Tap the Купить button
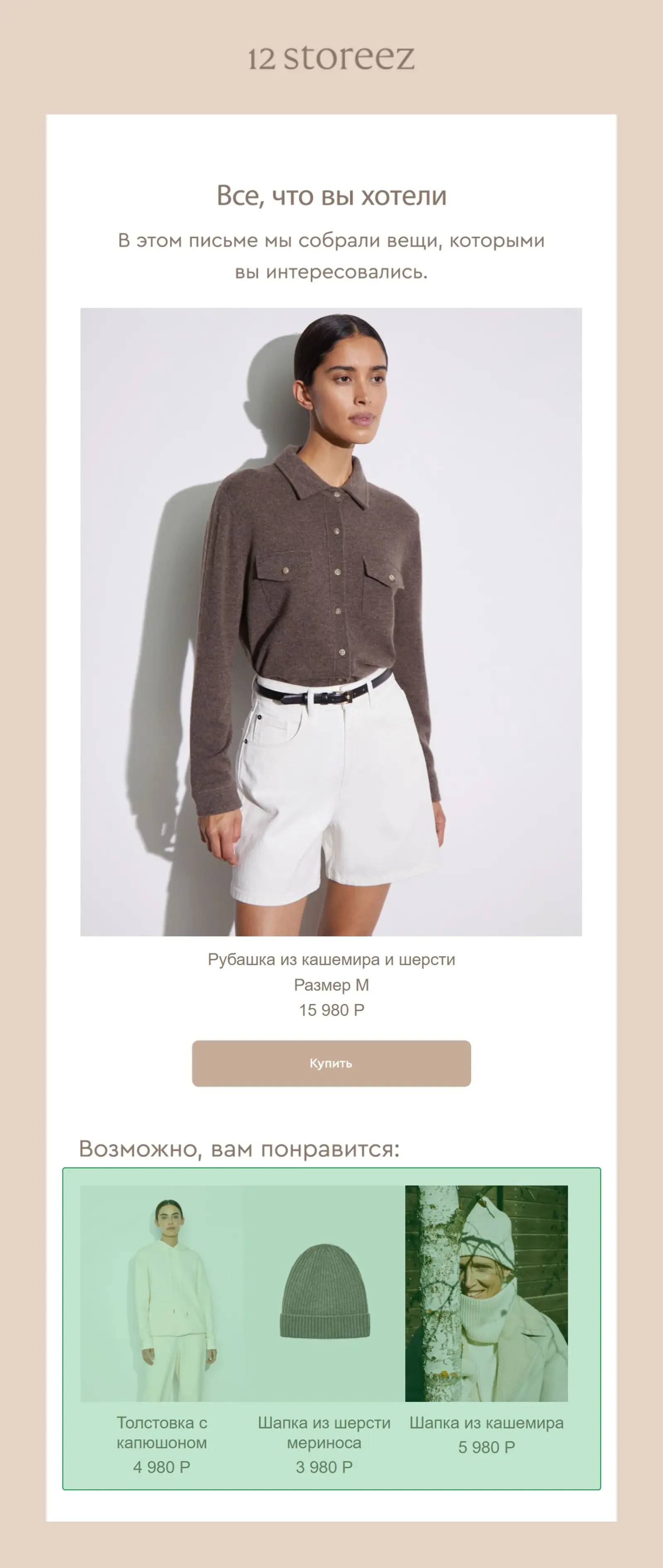 331,1063
